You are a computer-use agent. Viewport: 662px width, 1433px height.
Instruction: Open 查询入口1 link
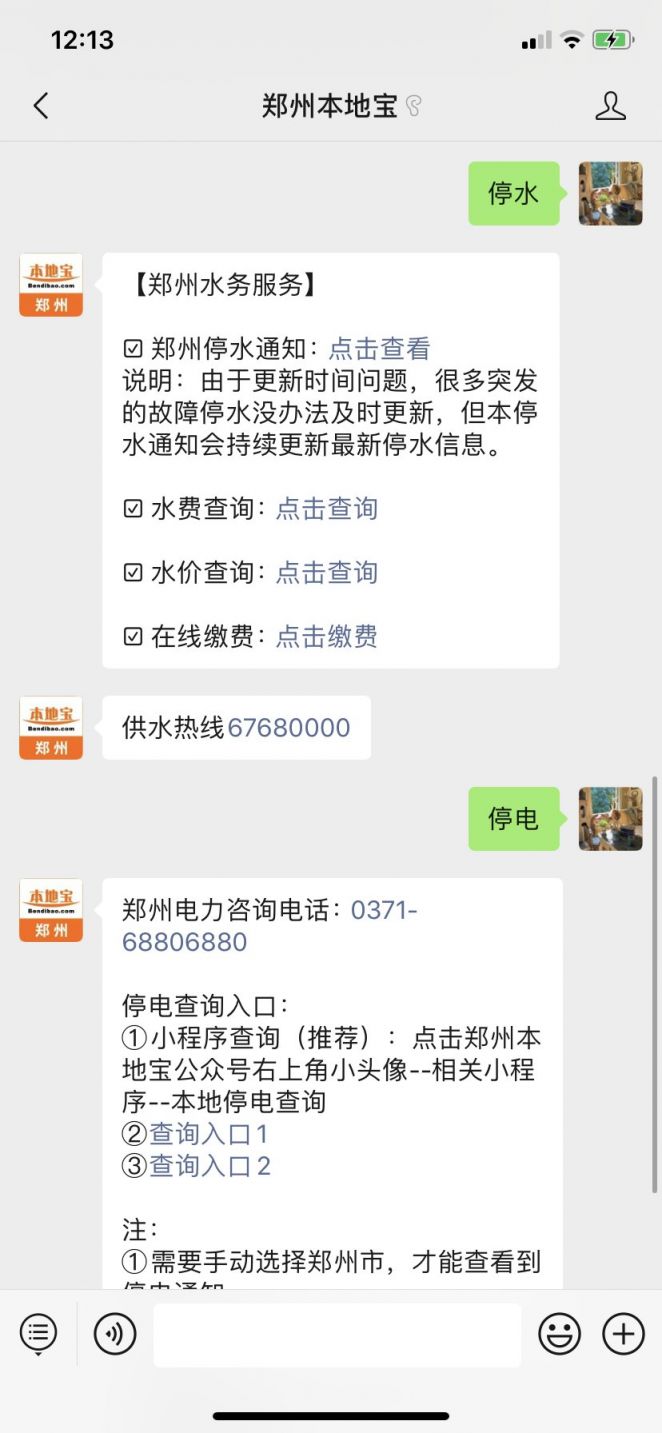[x=208, y=1134]
